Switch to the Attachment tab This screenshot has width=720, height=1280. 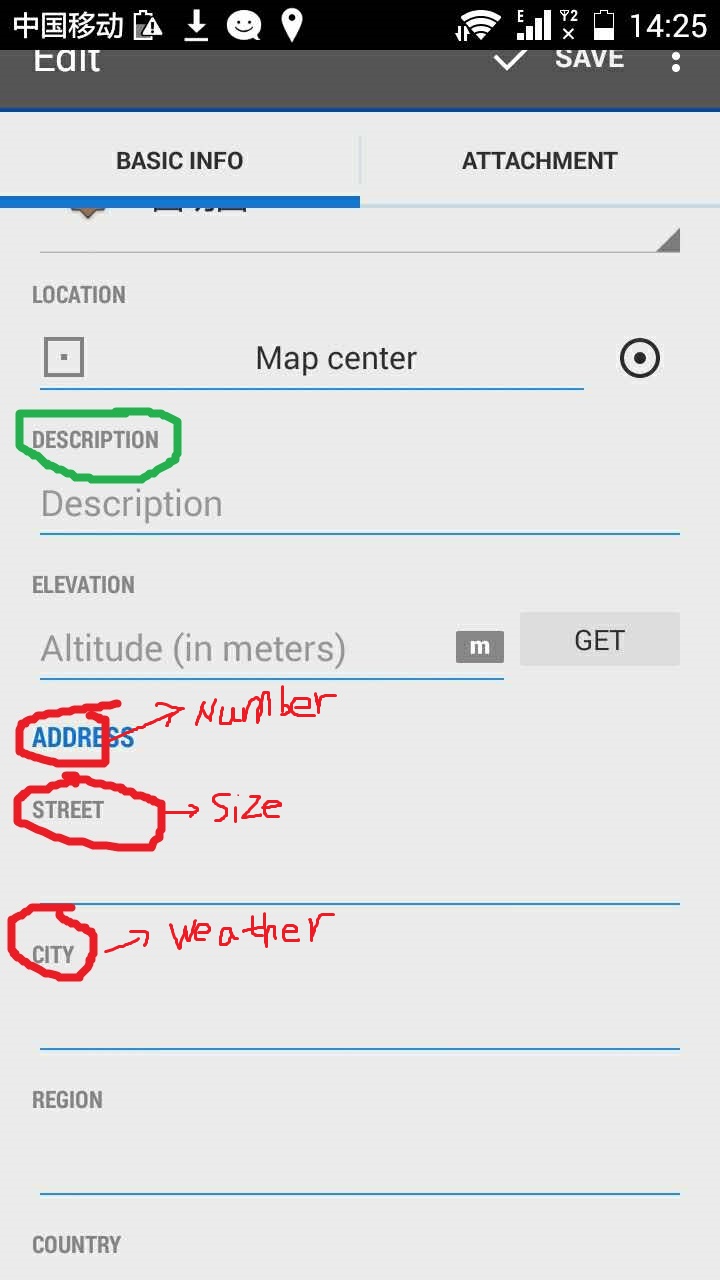pyautogui.click(x=539, y=161)
